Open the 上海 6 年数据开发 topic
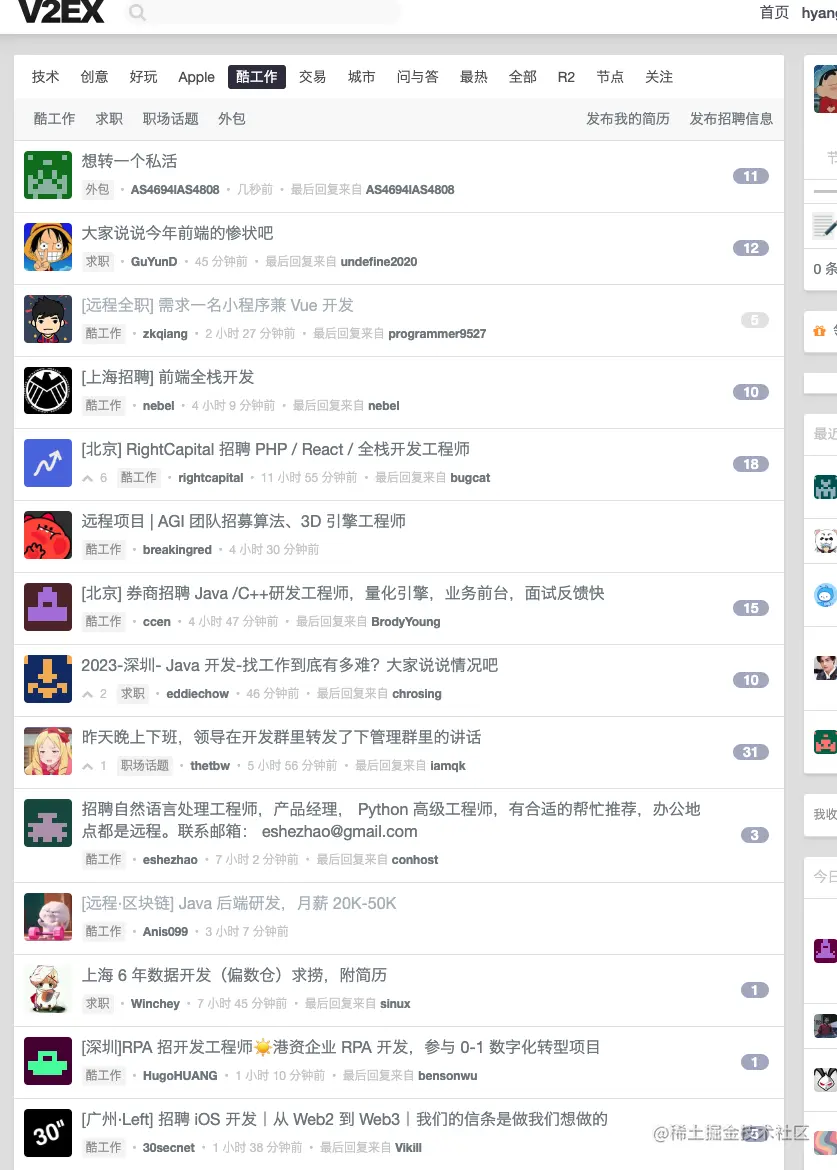Image resolution: width=837 pixels, height=1170 pixels. (234, 975)
